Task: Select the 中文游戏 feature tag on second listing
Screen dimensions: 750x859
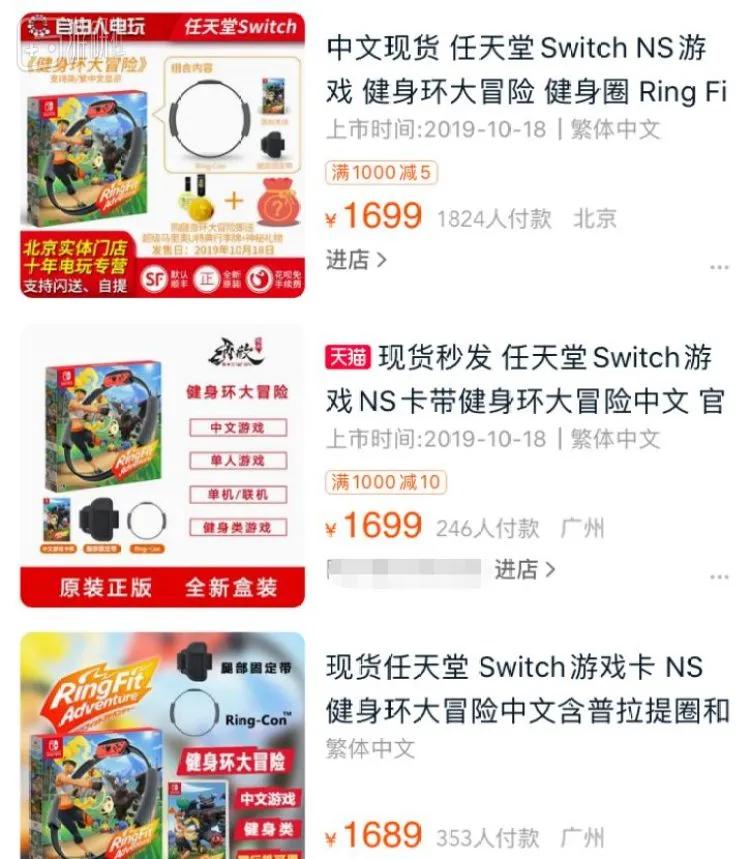Action: tap(240, 428)
